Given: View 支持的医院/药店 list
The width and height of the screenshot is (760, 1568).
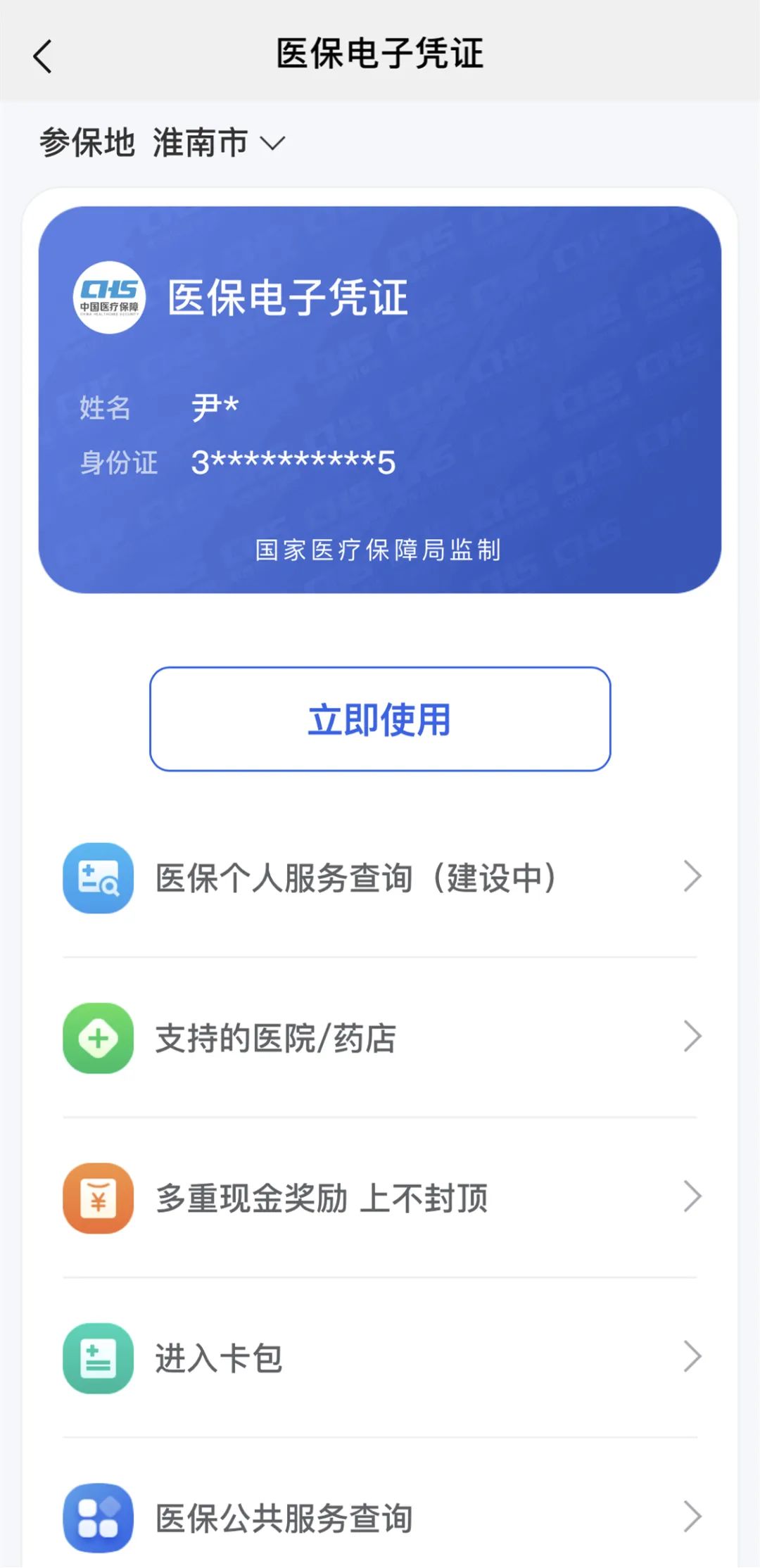Looking at the screenshot, I should pos(380,1038).
